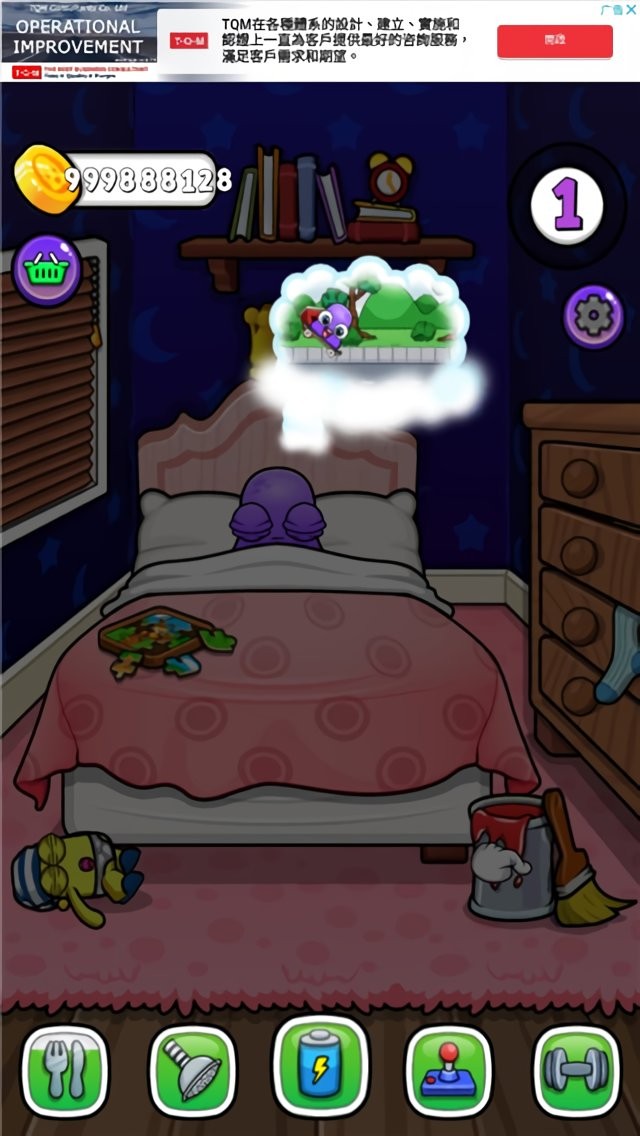Screen dimensions: 640x1136
Task: Tap the coin balance counter
Action: pos(125,179)
